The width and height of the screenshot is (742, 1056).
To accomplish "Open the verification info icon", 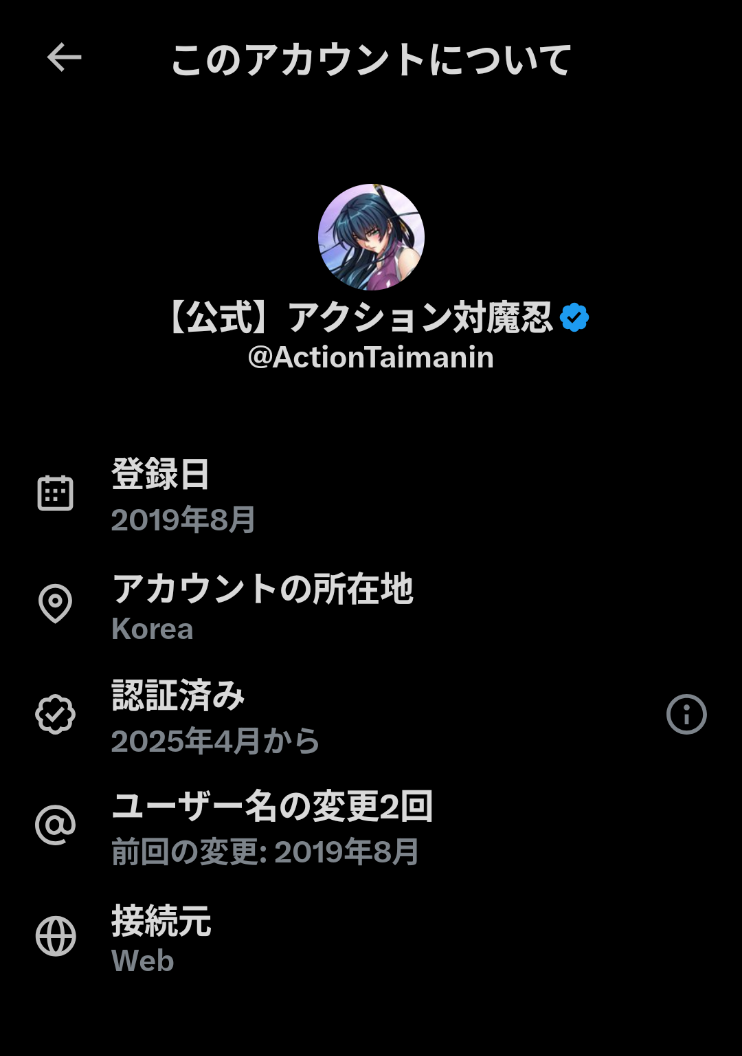I will 686,715.
